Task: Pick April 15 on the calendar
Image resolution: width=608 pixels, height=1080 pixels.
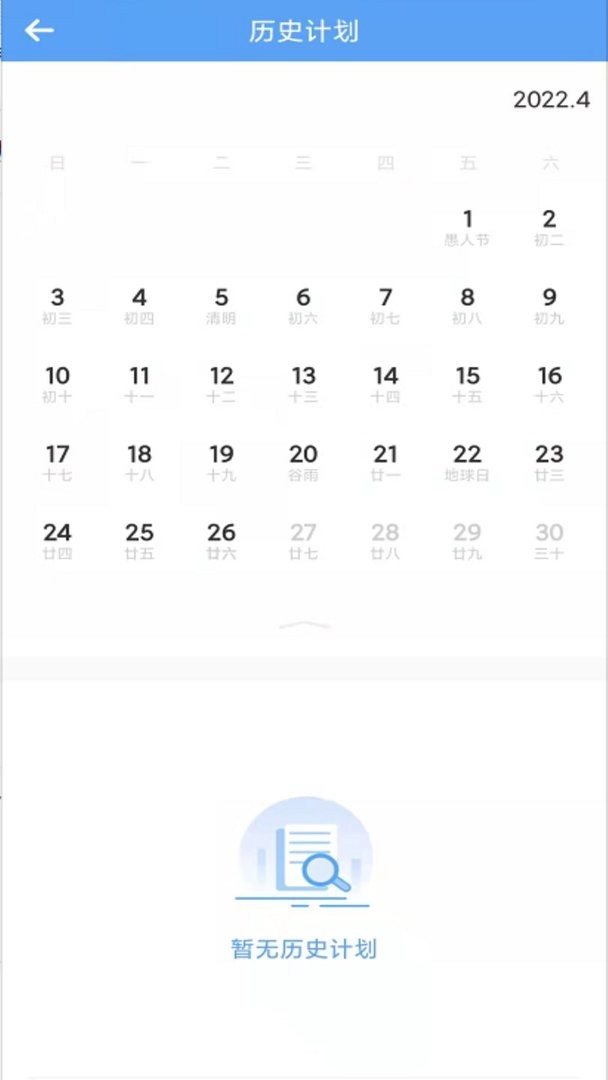Action: (x=467, y=383)
